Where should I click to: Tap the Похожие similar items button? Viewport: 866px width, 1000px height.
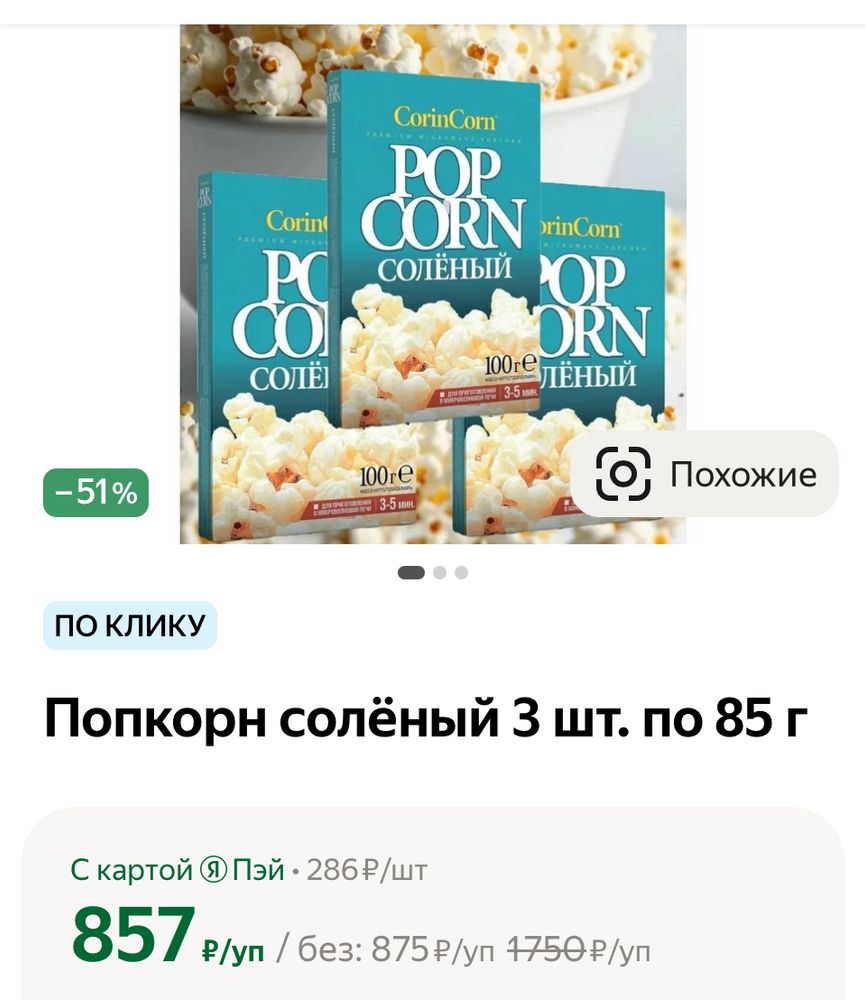coord(705,474)
